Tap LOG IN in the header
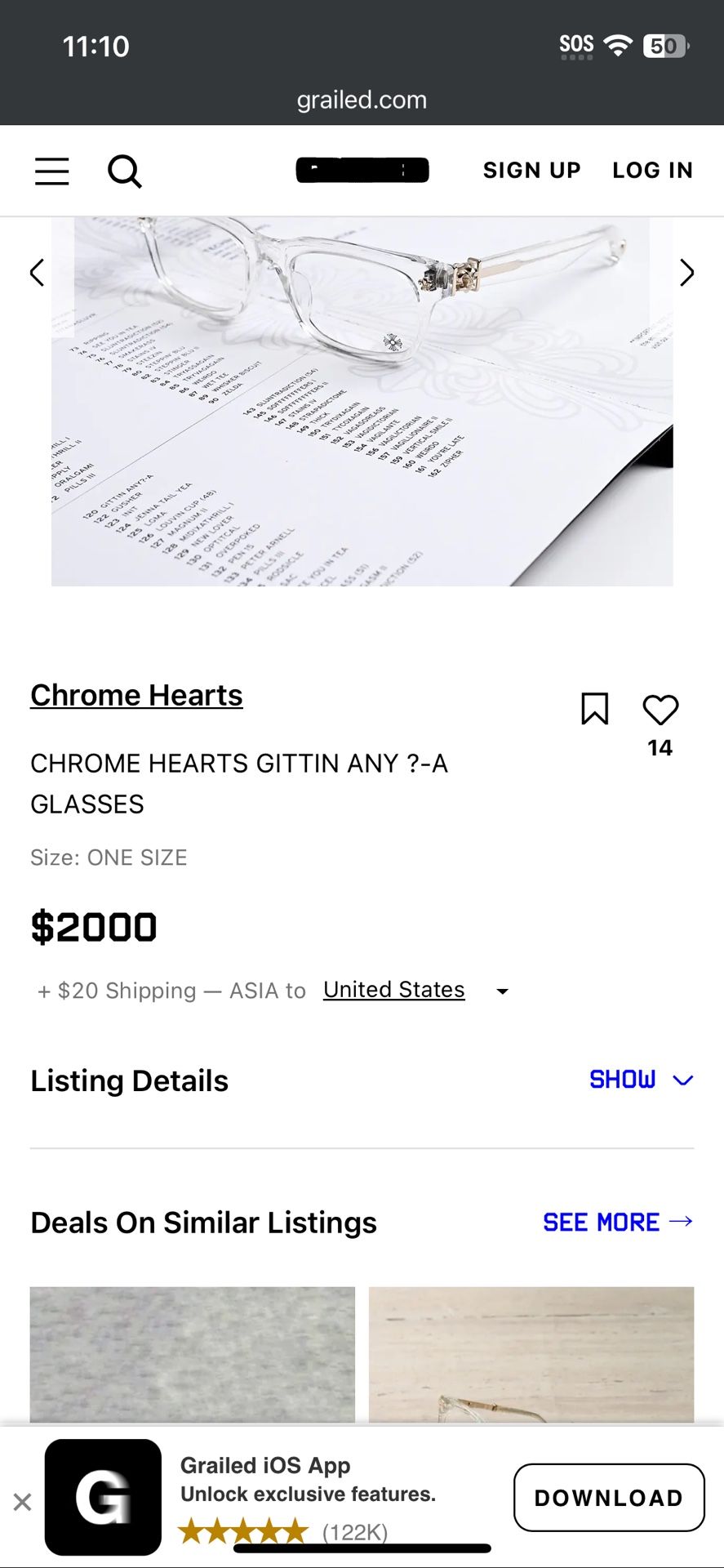Screen dimensions: 724x1568 click(652, 171)
